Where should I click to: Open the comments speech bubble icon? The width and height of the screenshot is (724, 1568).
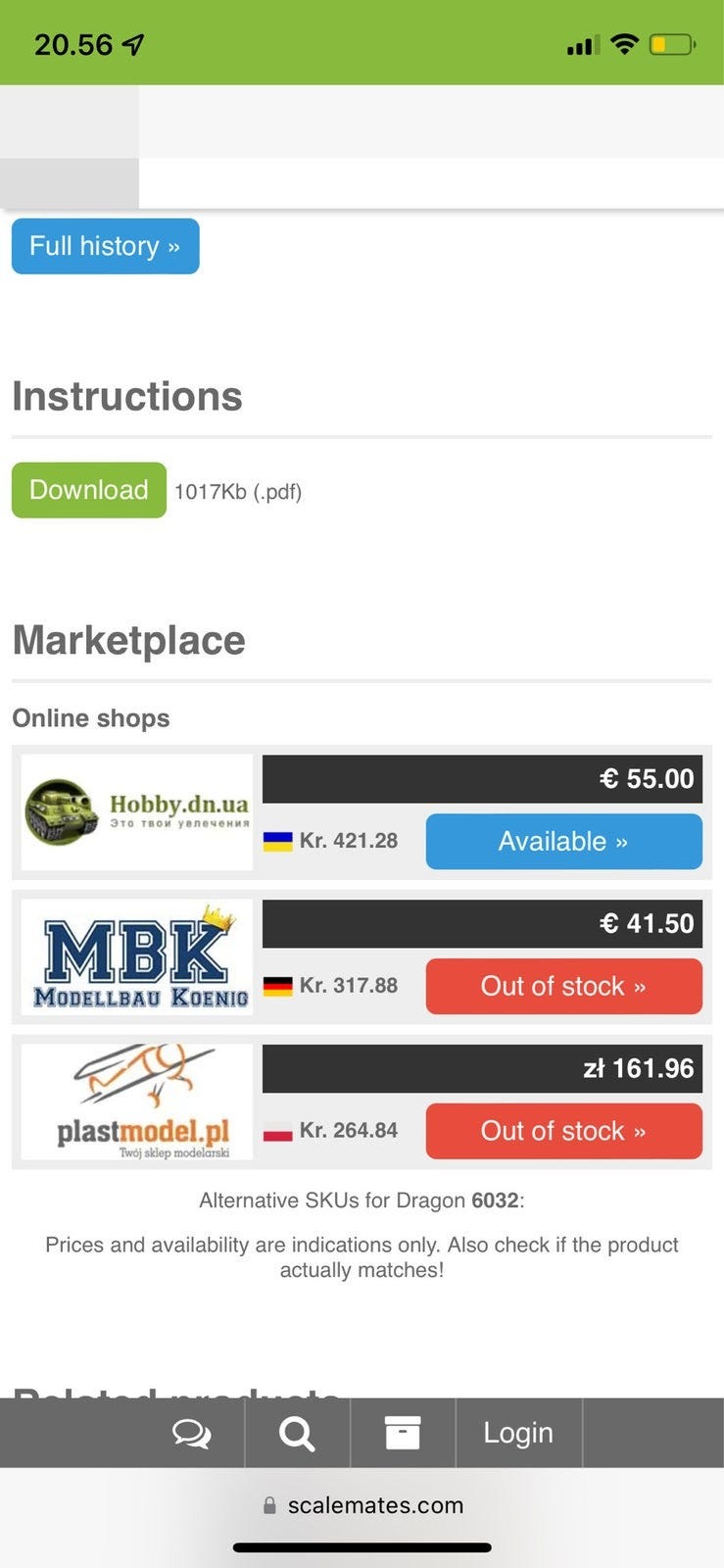[x=194, y=1432]
